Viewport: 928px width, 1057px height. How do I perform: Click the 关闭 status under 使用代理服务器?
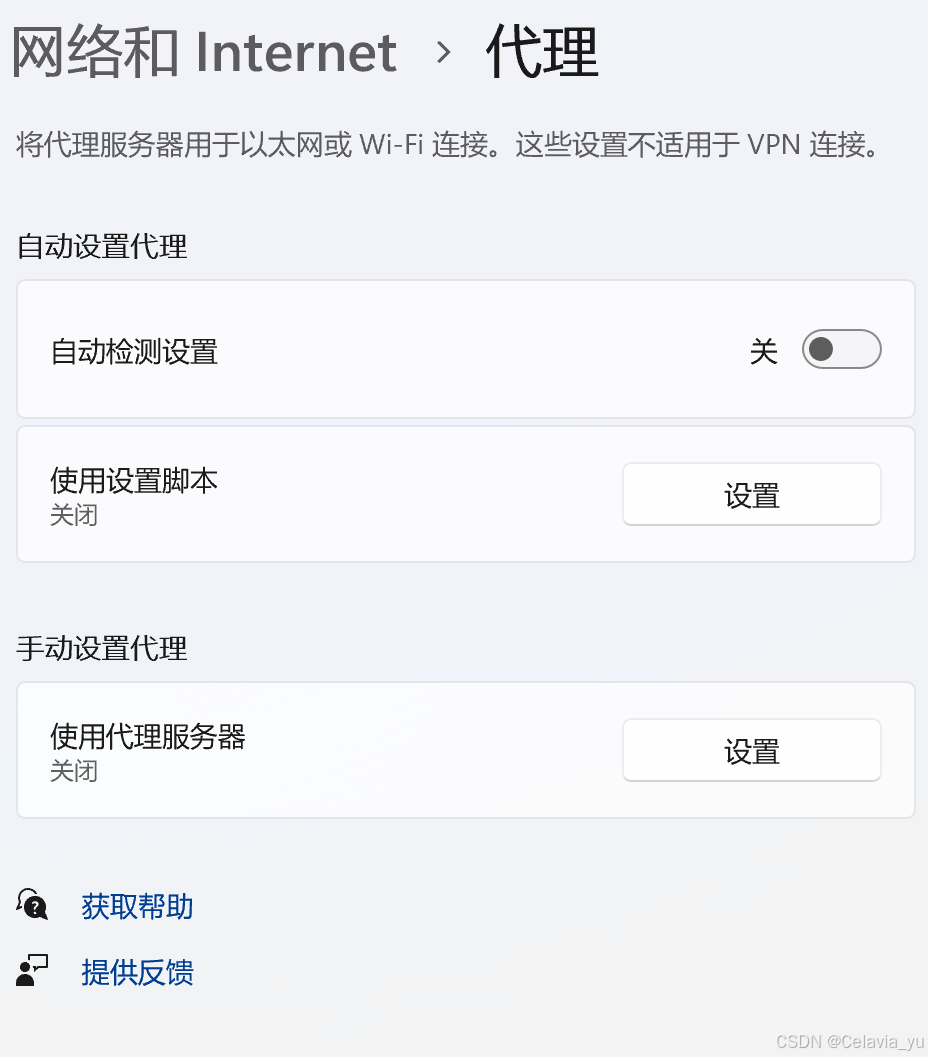[74, 771]
